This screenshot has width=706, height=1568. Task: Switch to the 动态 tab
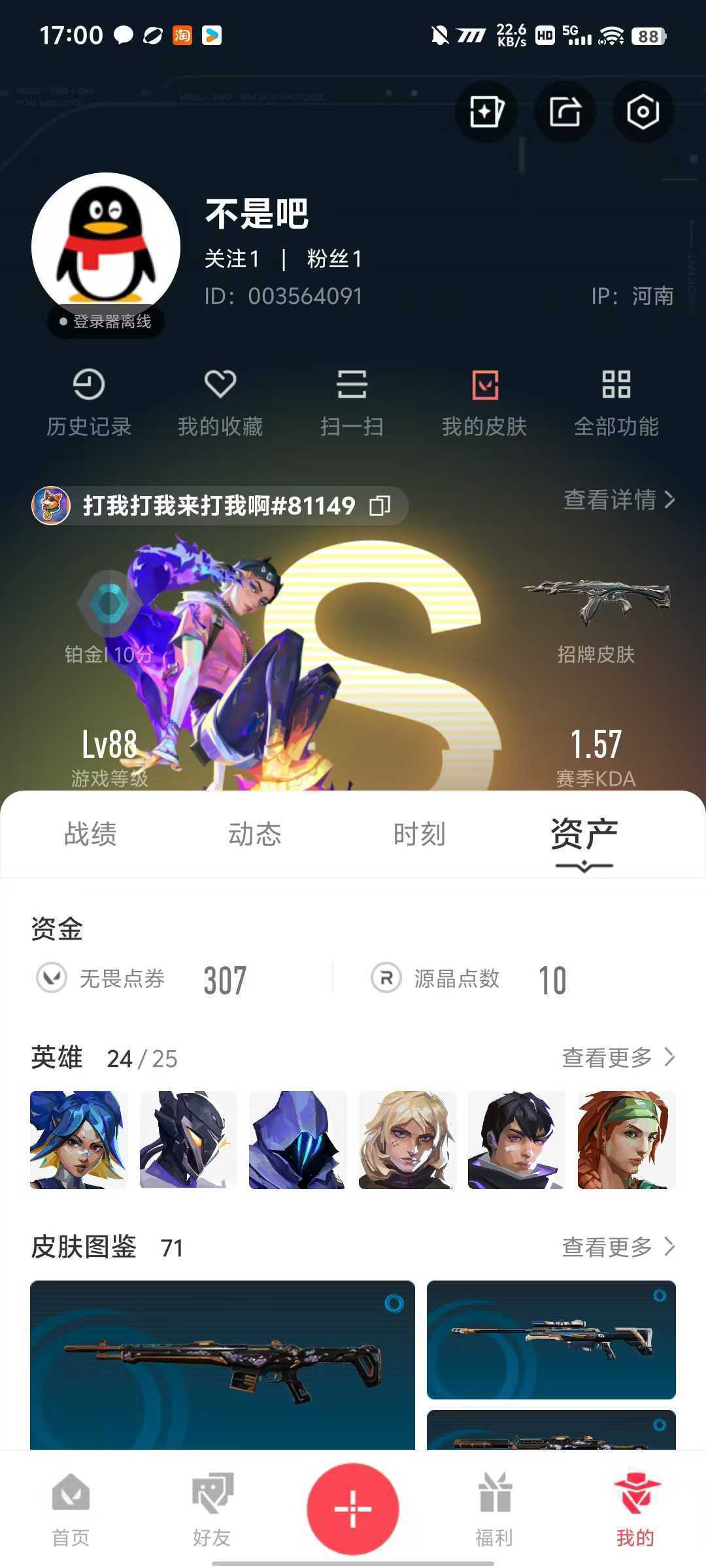[x=255, y=834]
